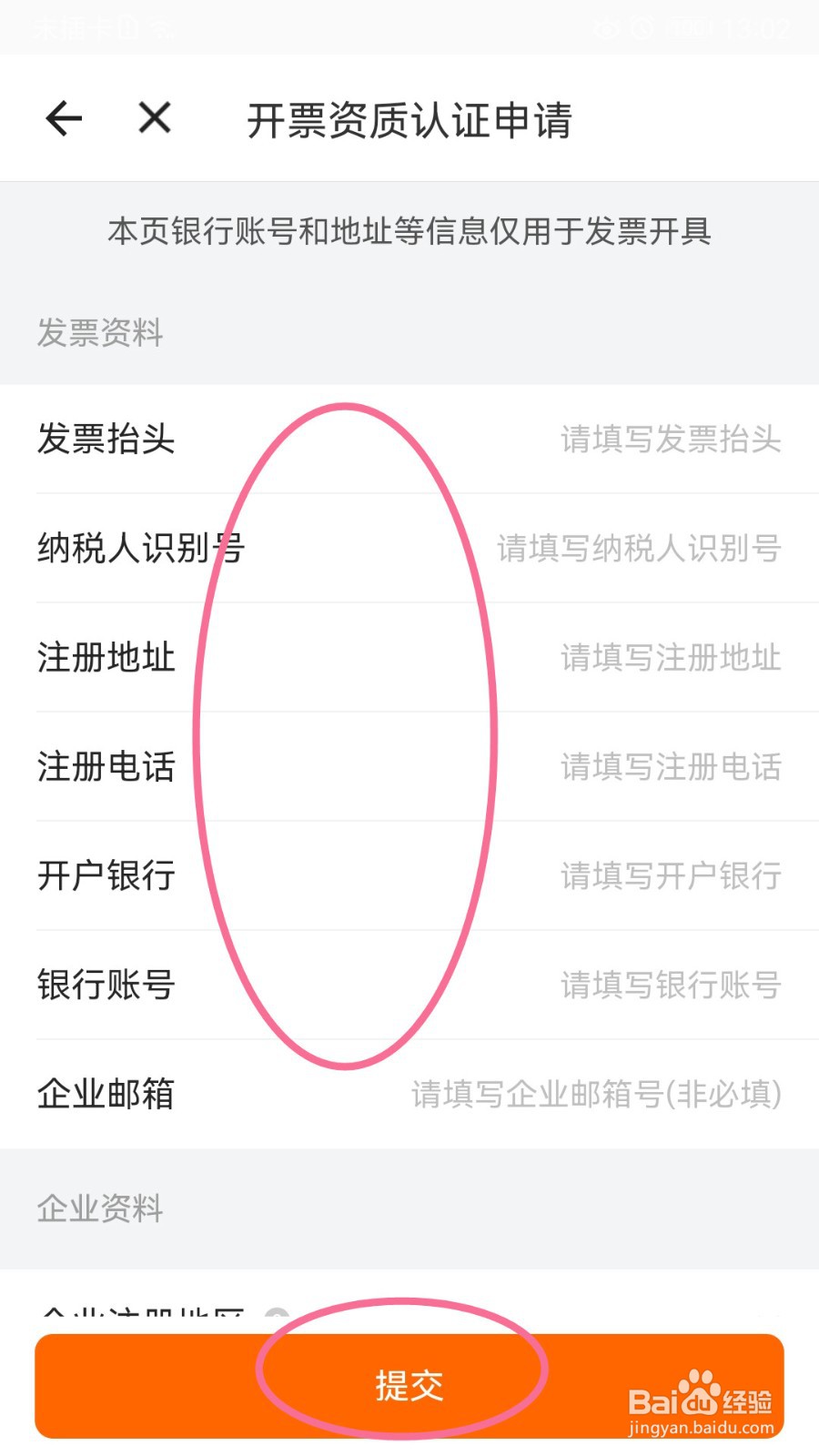Screen dimensions: 819x1456
Task: Click the optional 企业邮箱 email field
Action: pyautogui.click(x=596, y=1095)
